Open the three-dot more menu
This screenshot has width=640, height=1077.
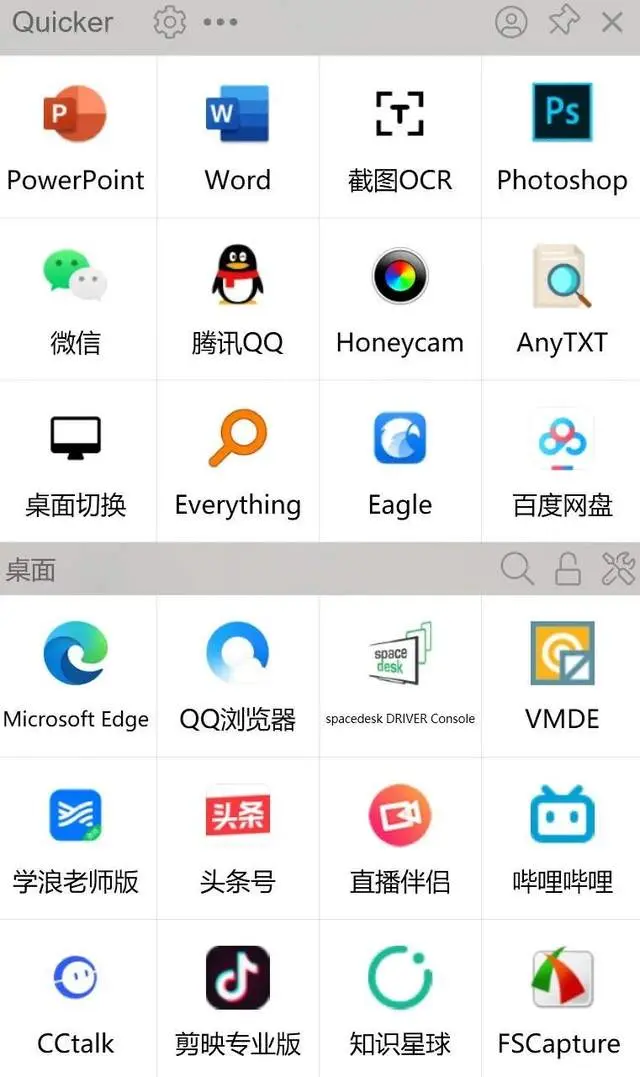click(220, 23)
